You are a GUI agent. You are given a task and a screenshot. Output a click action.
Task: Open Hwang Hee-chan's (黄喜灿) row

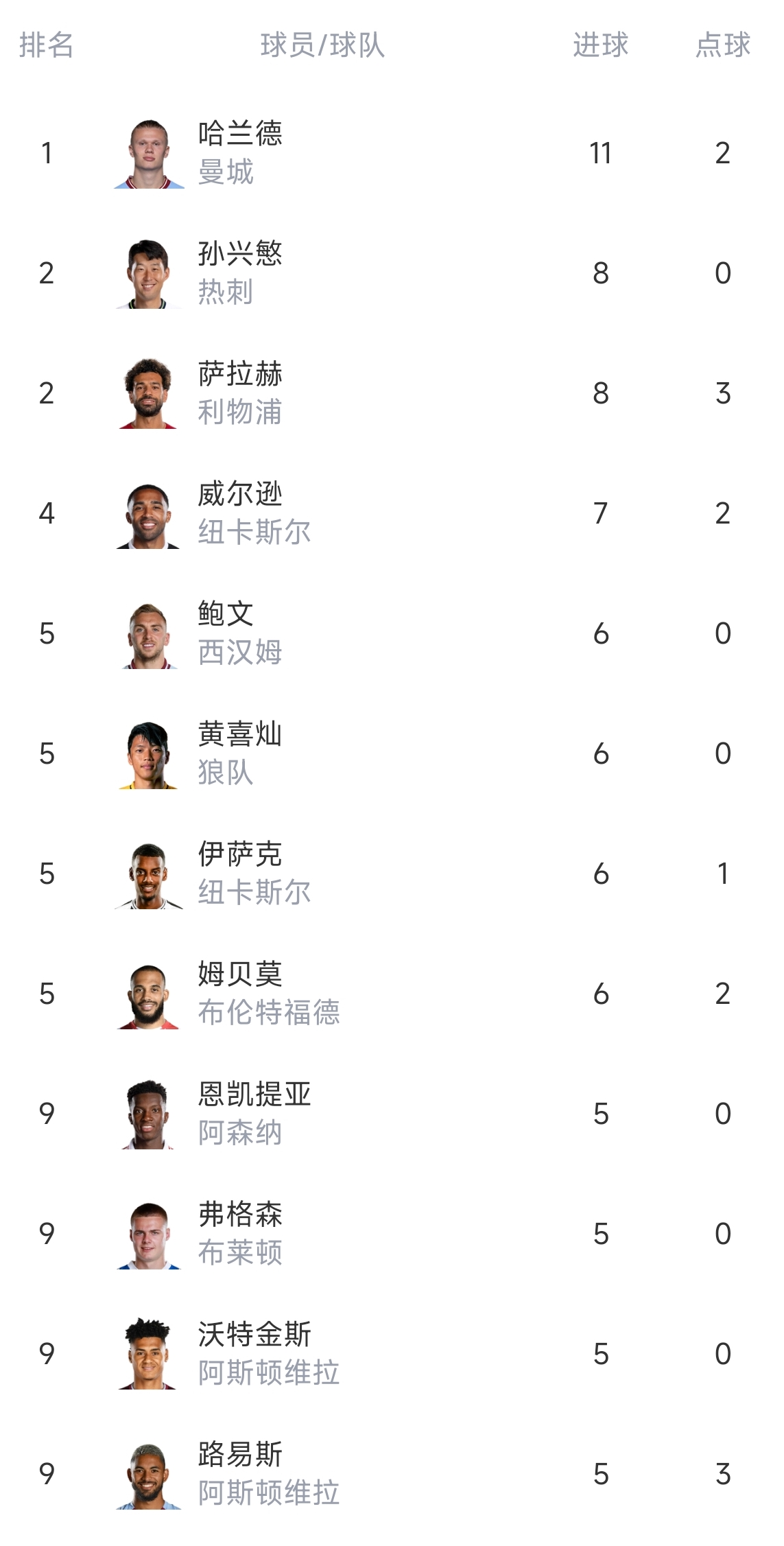pyautogui.click(x=240, y=753)
